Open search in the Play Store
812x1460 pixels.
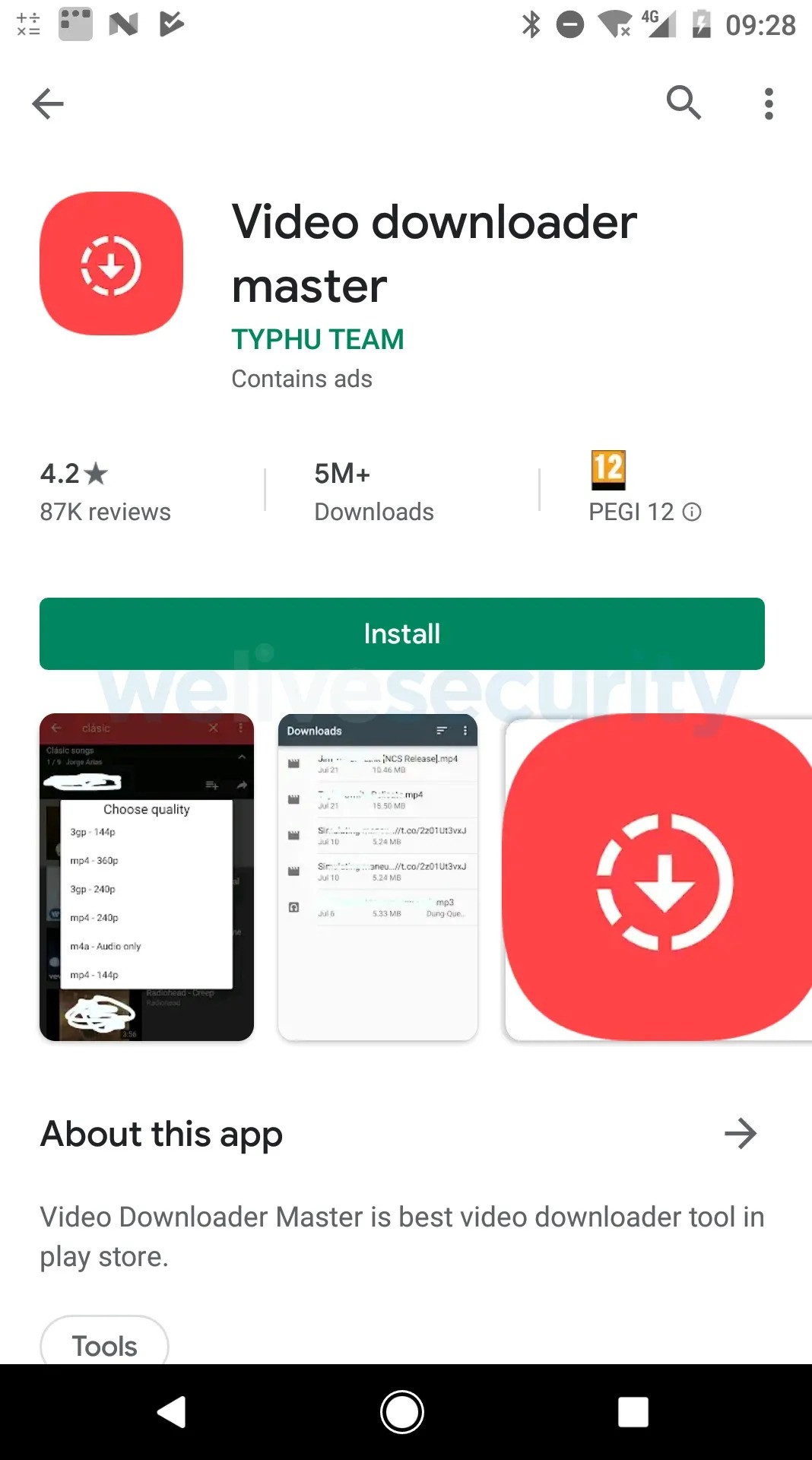coord(684,103)
